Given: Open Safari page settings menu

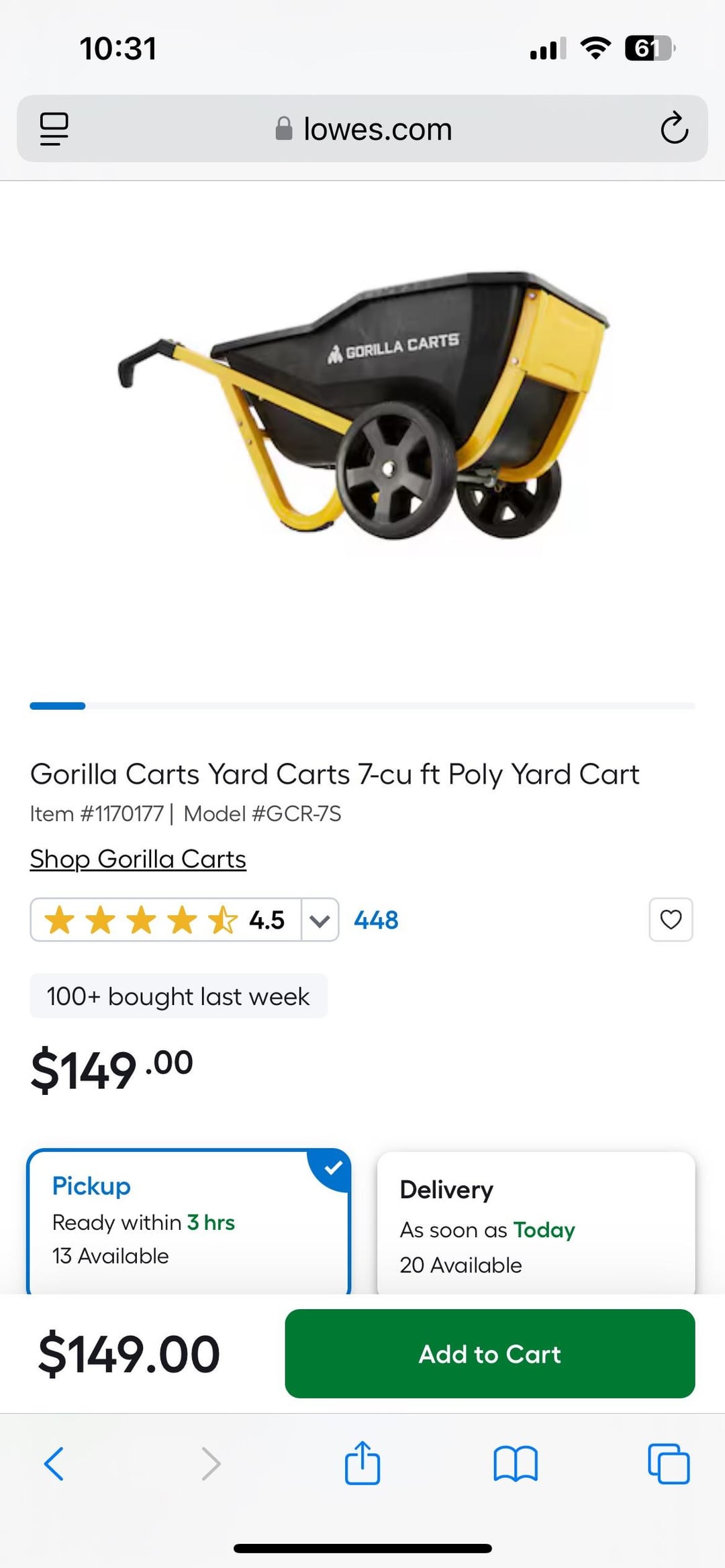Looking at the screenshot, I should (54, 129).
